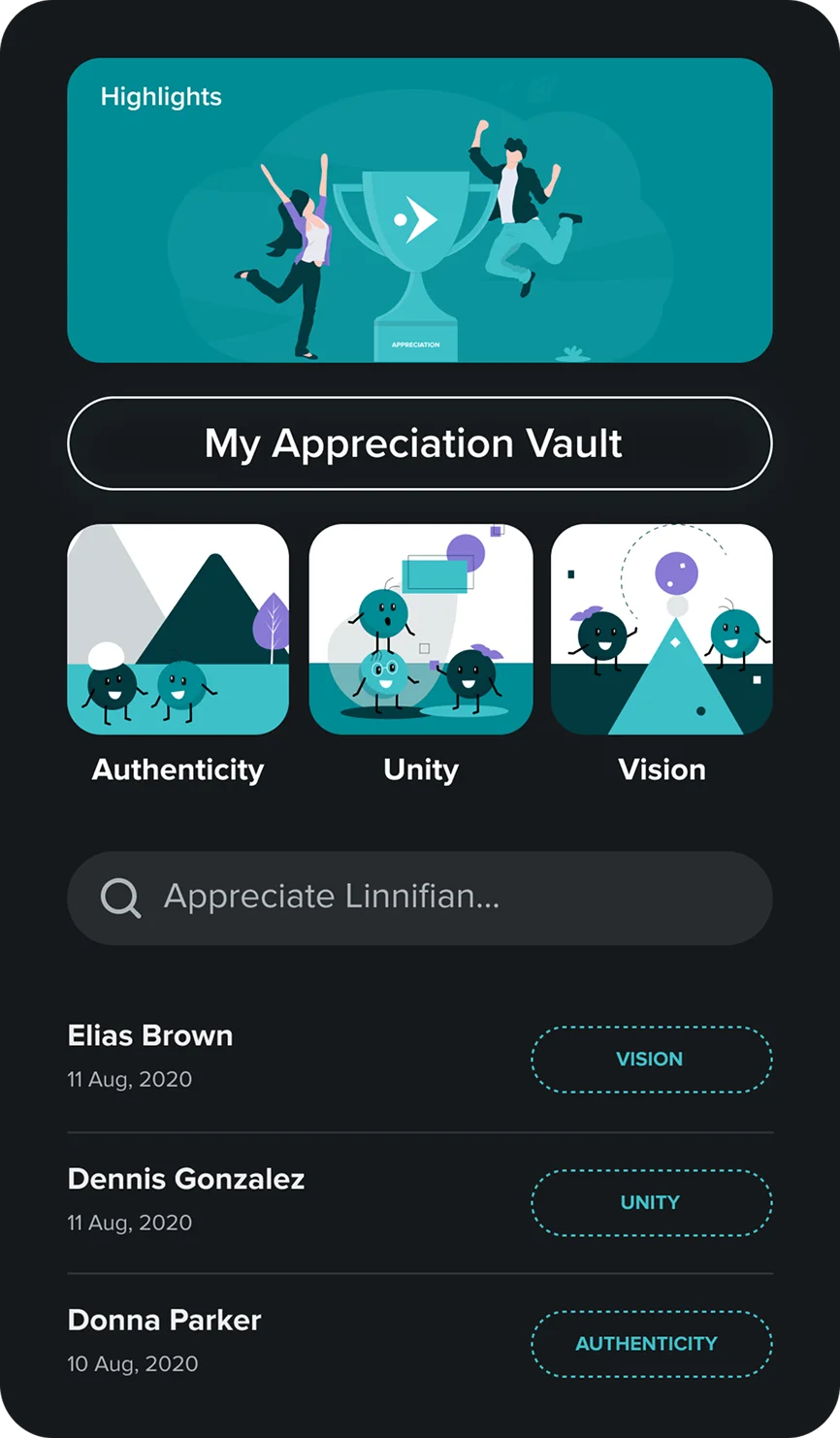
Task: Open My Appreciation Vault
Action: point(420,443)
